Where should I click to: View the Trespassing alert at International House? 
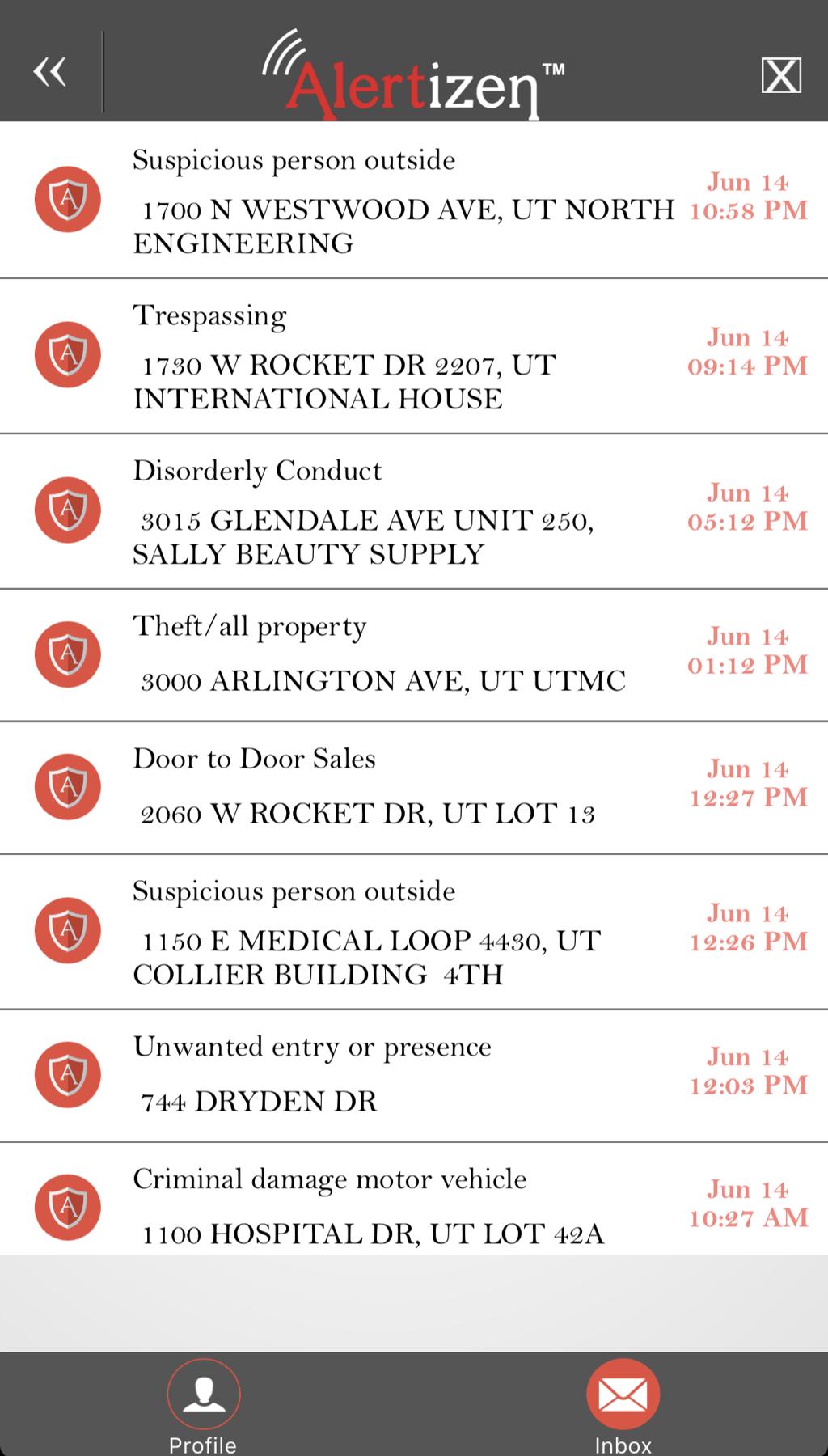click(x=403, y=356)
